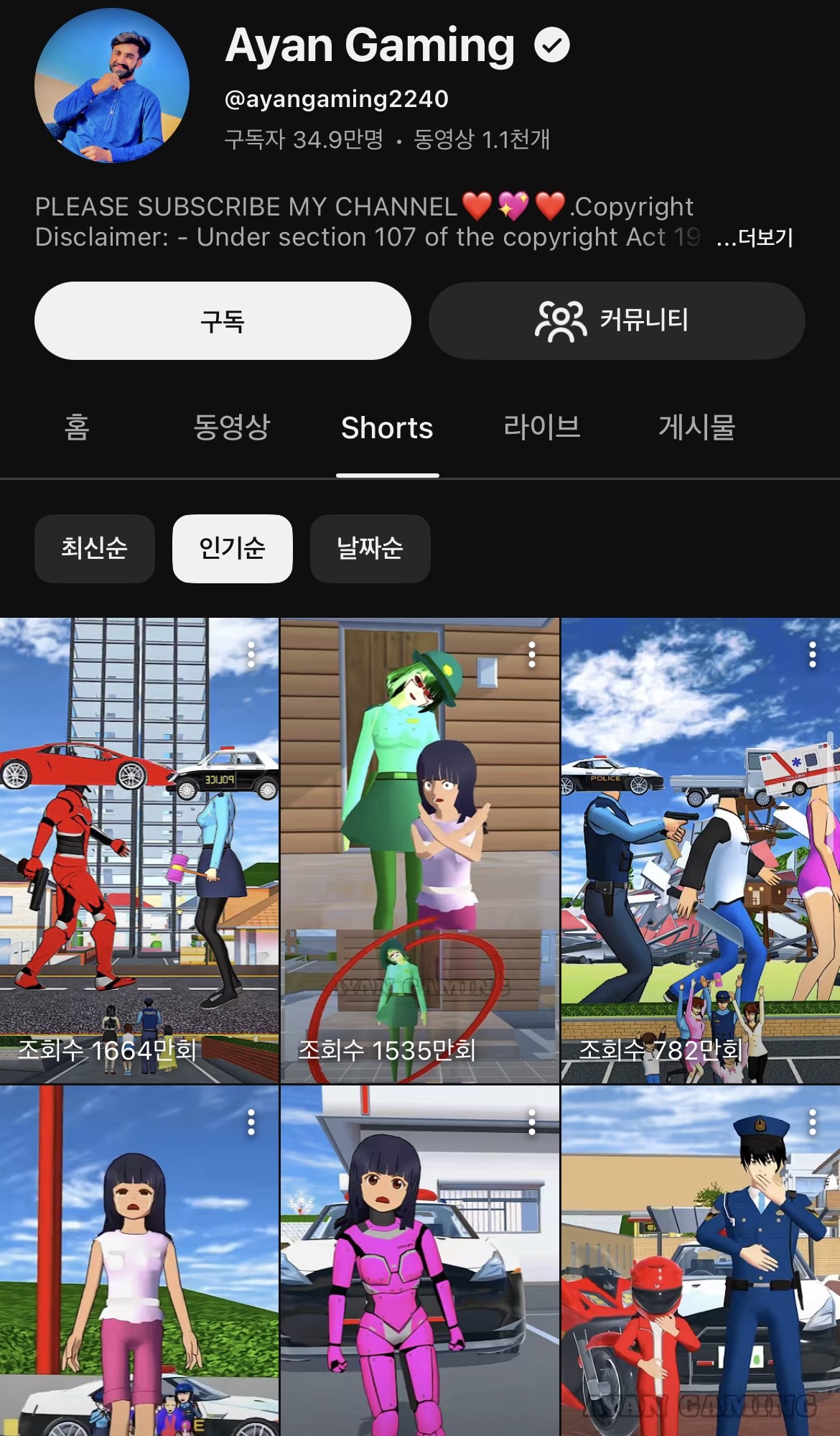Select the 인기순 sort chip
The image size is (840, 1436).
pyautogui.click(x=232, y=548)
